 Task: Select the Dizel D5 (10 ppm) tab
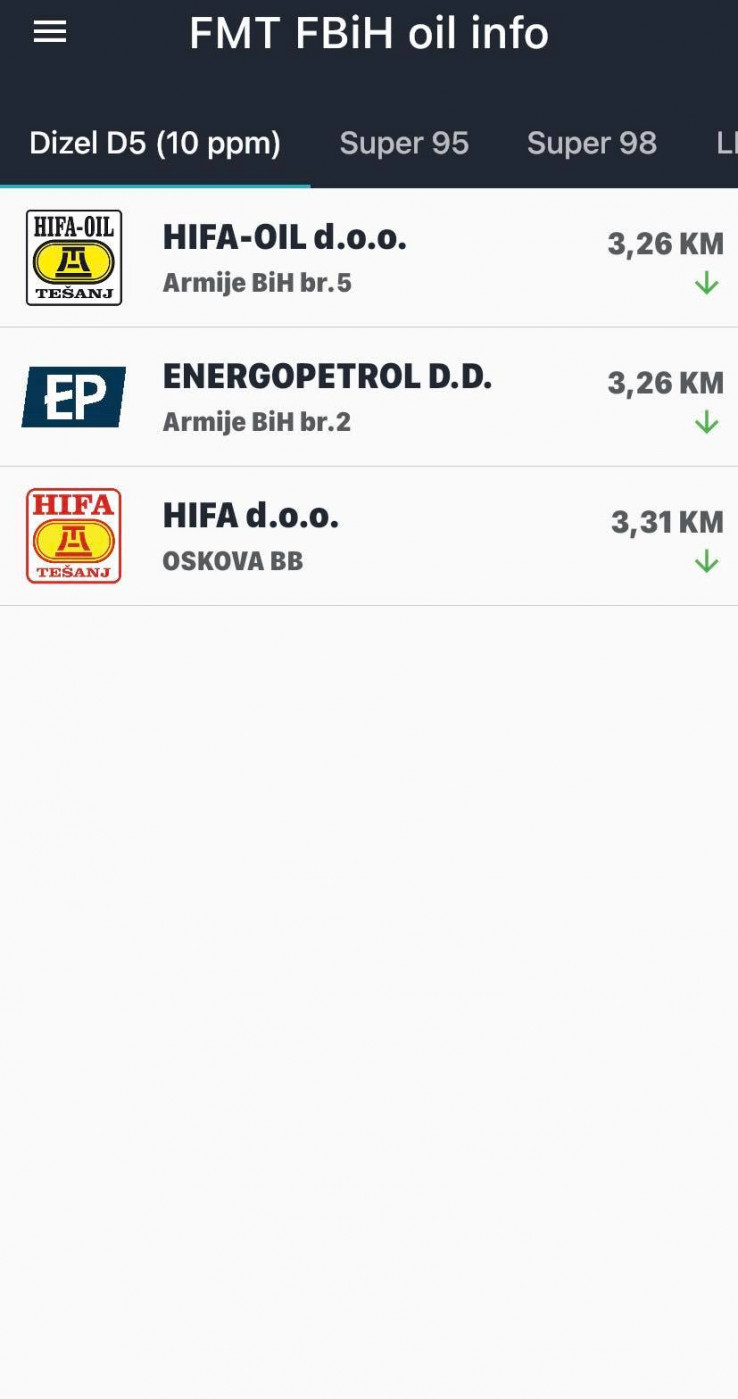pos(155,144)
